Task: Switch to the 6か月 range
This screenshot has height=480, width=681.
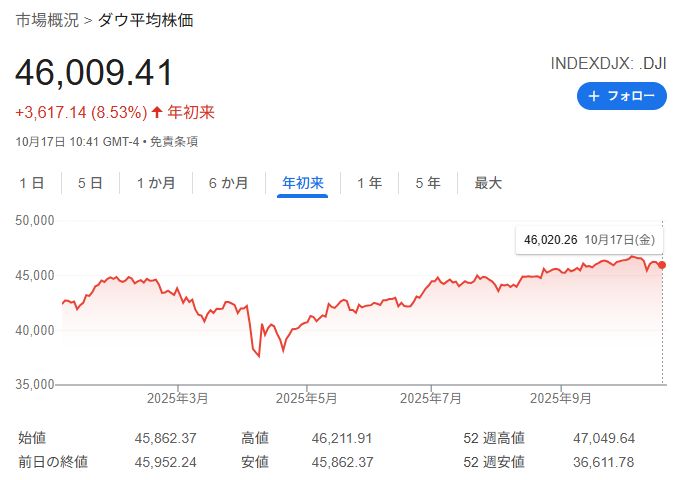Action: [x=229, y=183]
